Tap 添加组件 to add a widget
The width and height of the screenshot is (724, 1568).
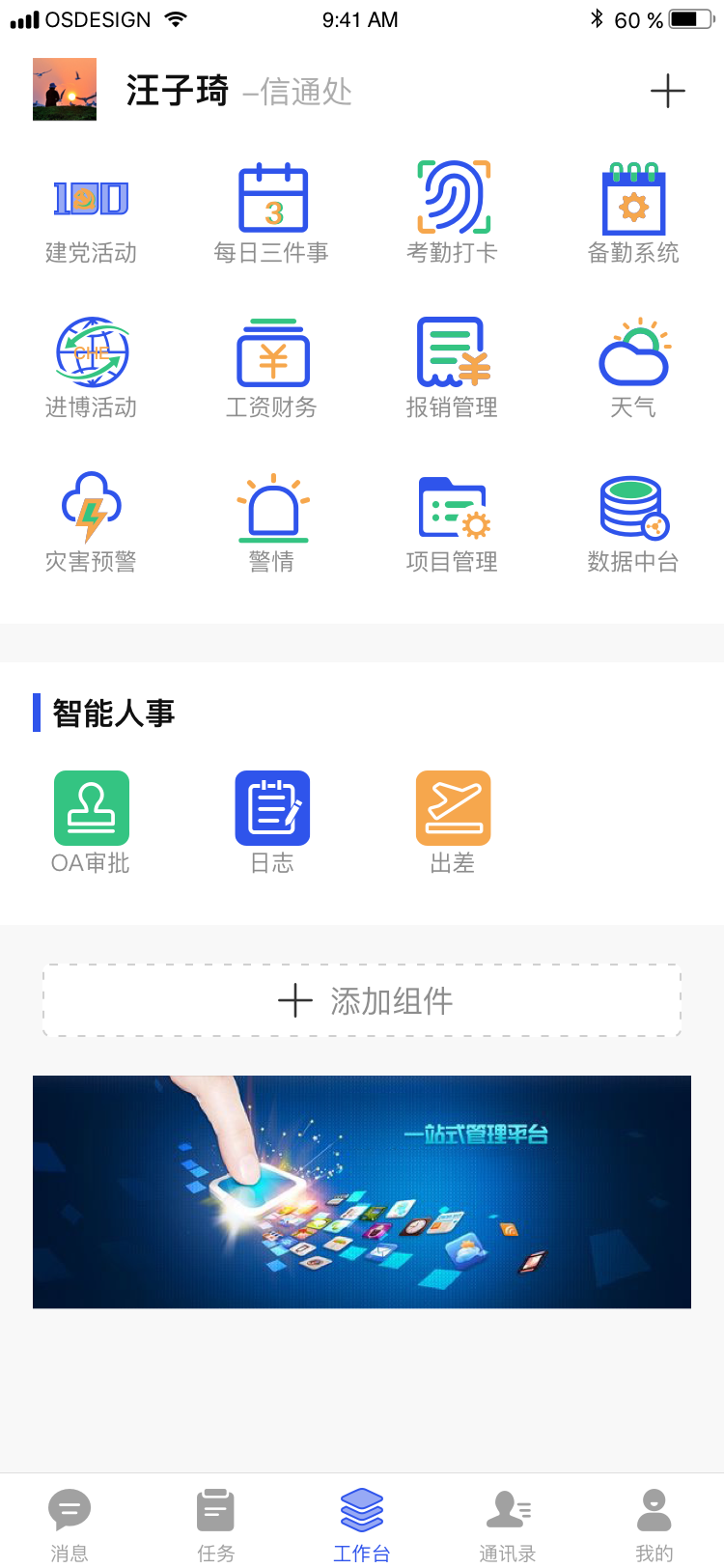click(x=362, y=1000)
